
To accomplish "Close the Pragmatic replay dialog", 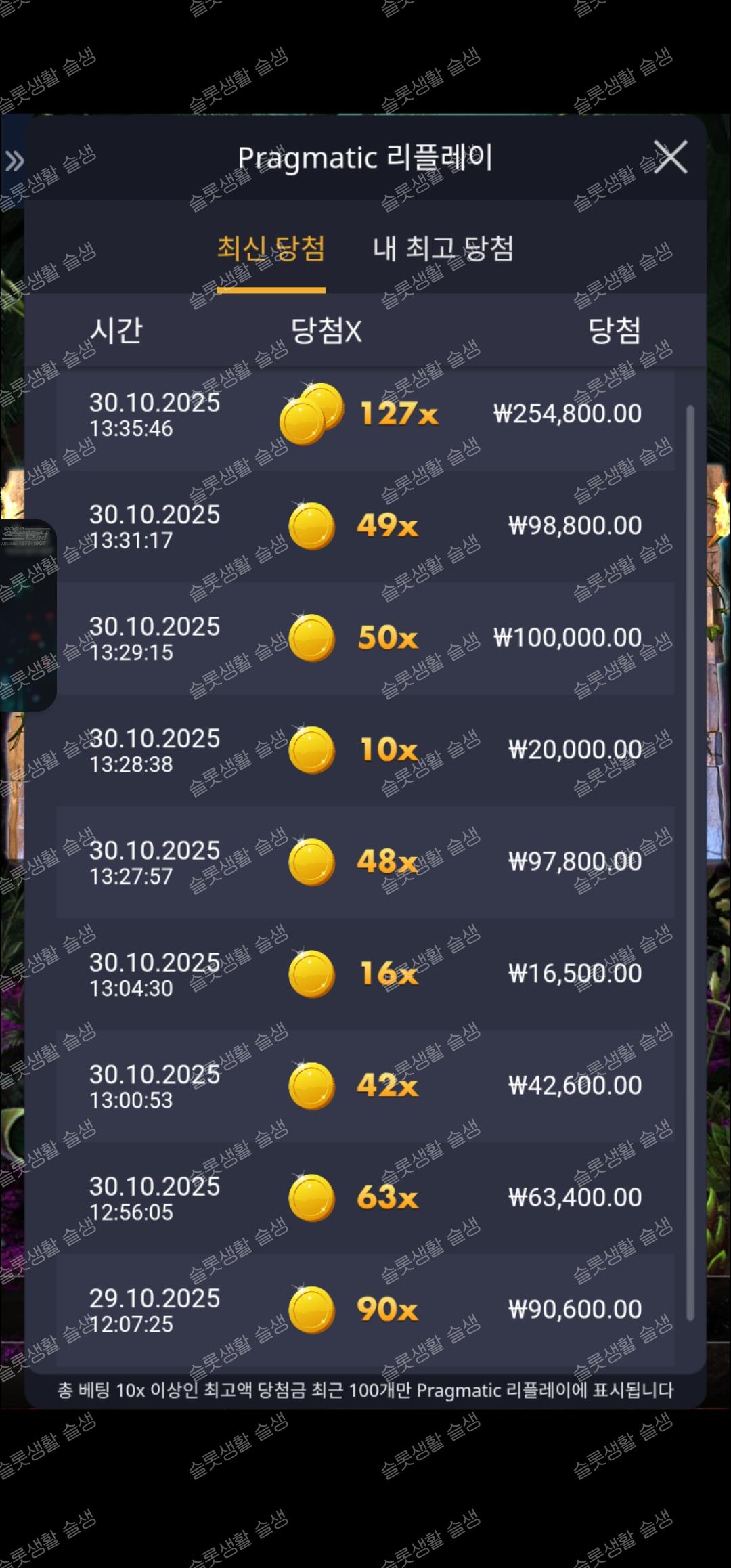I will pos(670,158).
